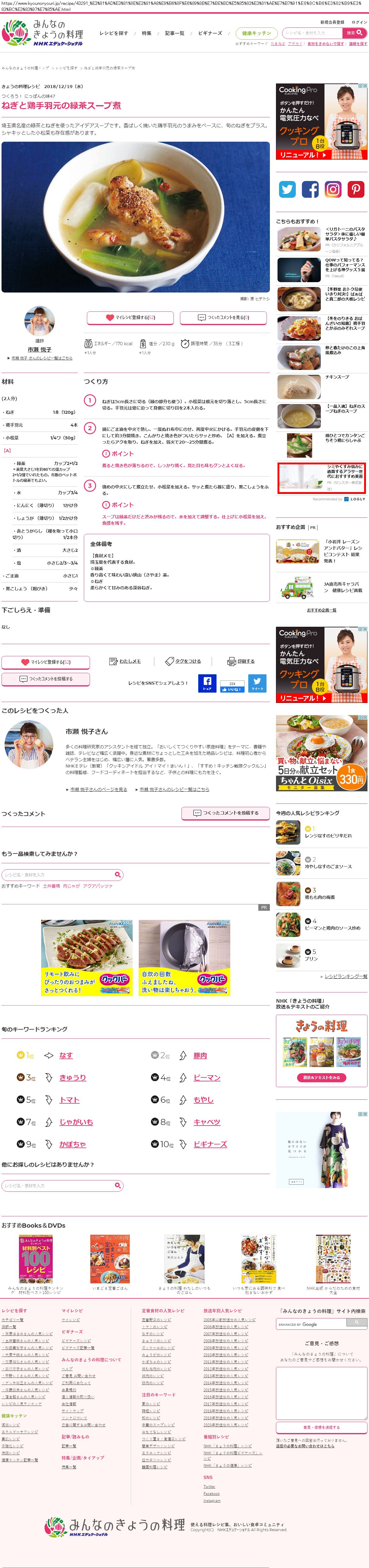Tweet this recipe
The width and height of the screenshot is (369, 1568).
(x=257, y=683)
